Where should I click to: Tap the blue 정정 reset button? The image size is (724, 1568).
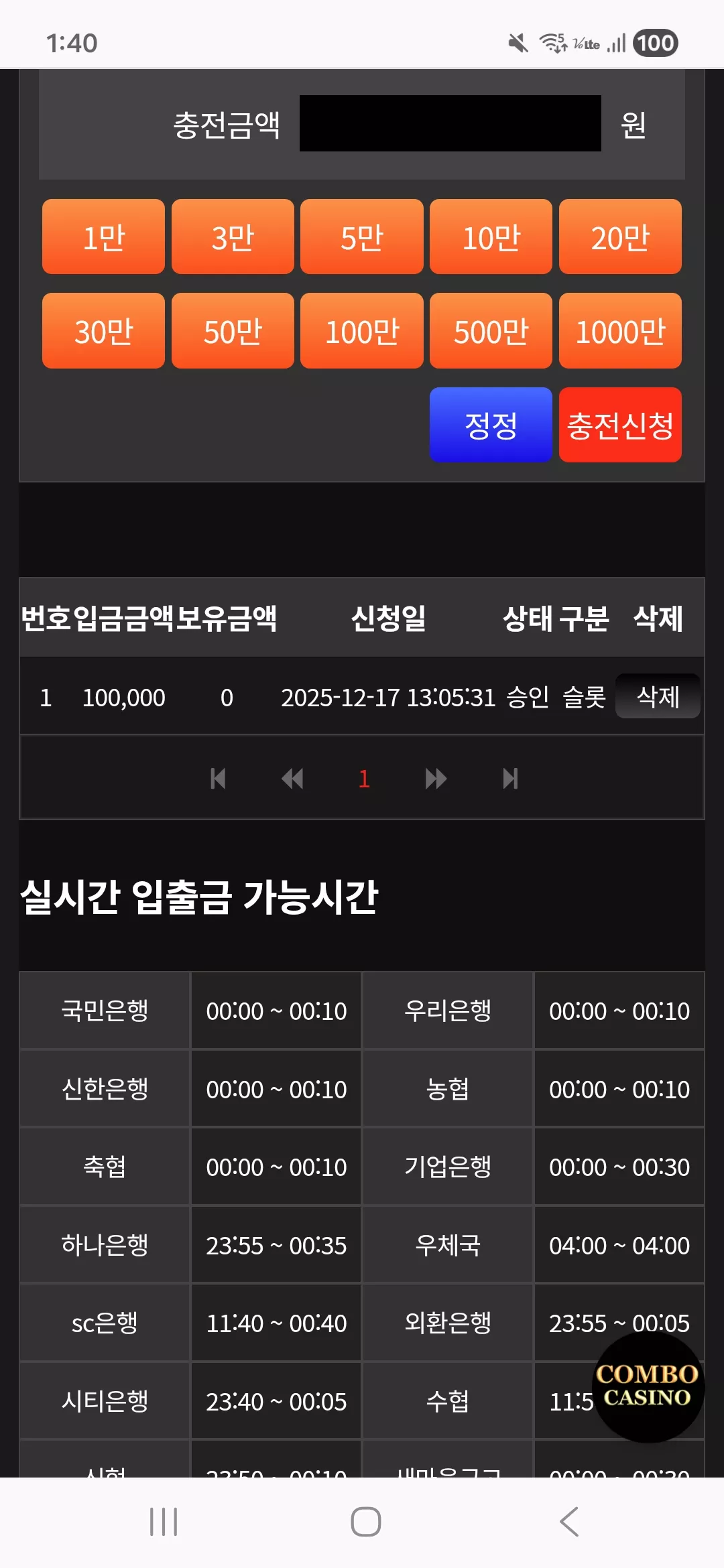click(491, 425)
